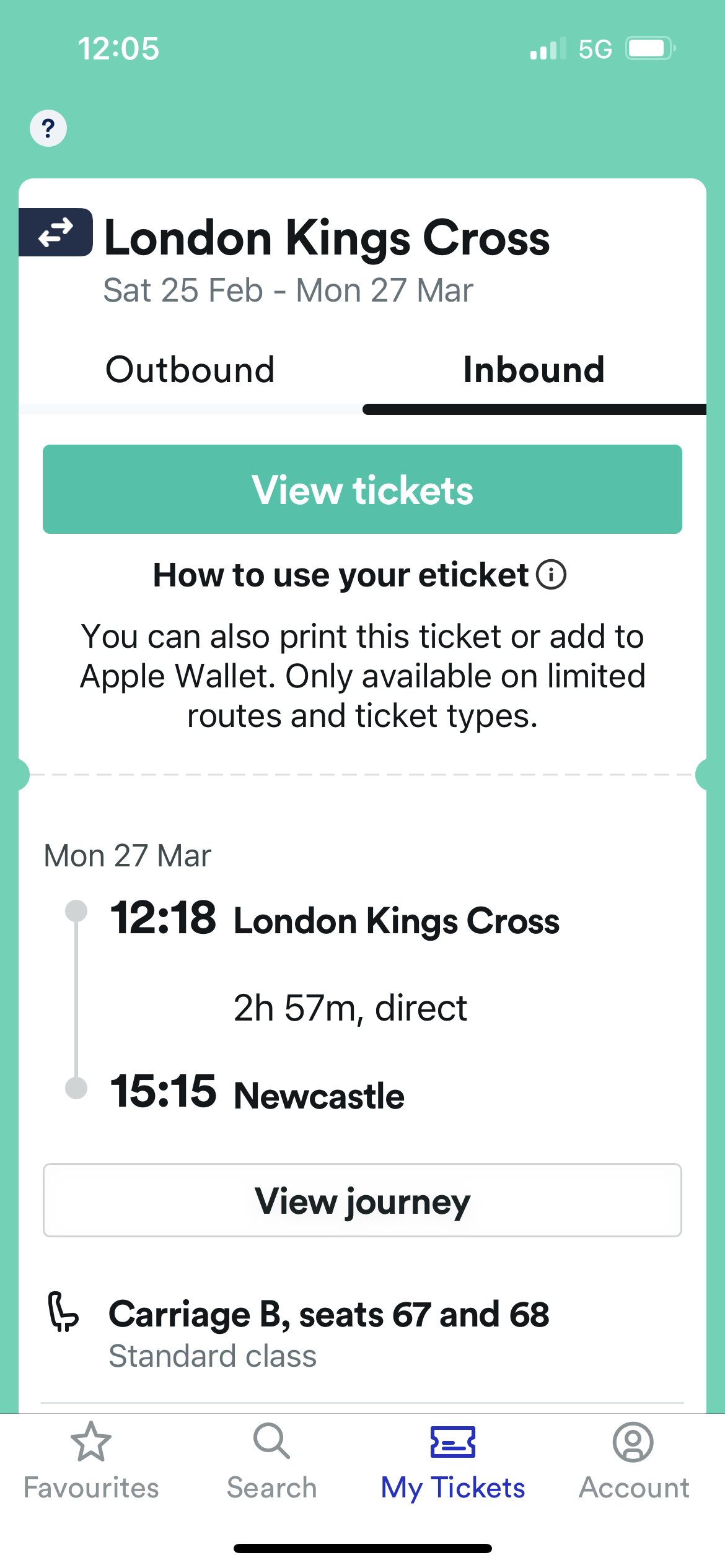Select the Inbound tab
The width and height of the screenshot is (725, 1568).
coord(534,370)
